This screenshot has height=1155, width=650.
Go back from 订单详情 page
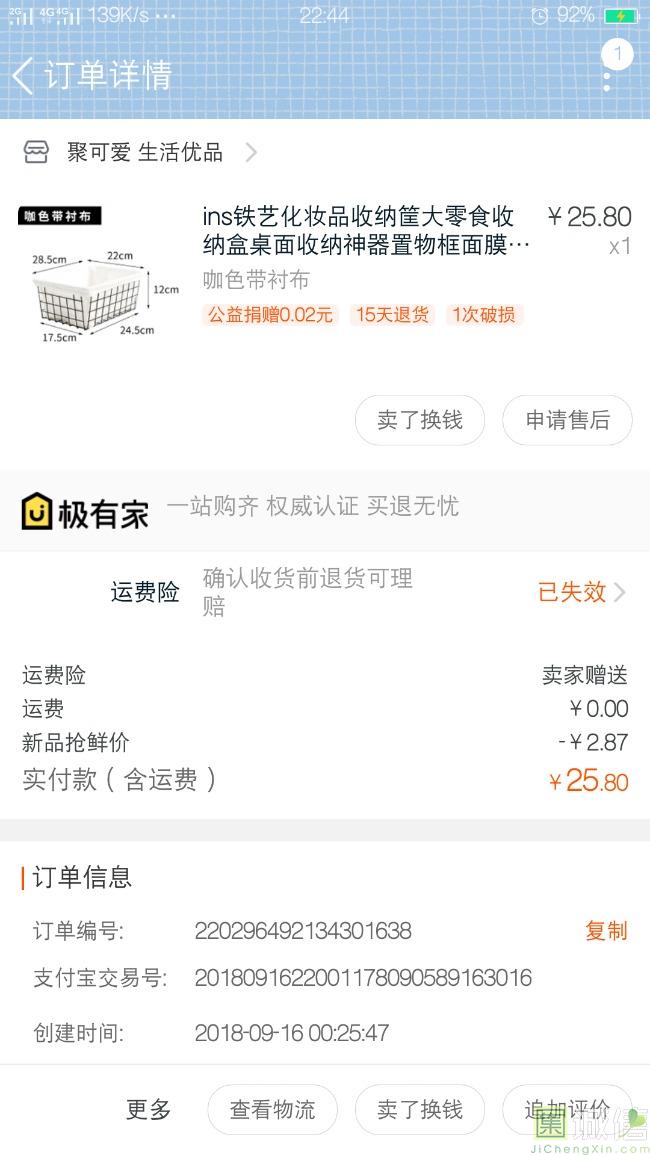(x=24, y=75)
